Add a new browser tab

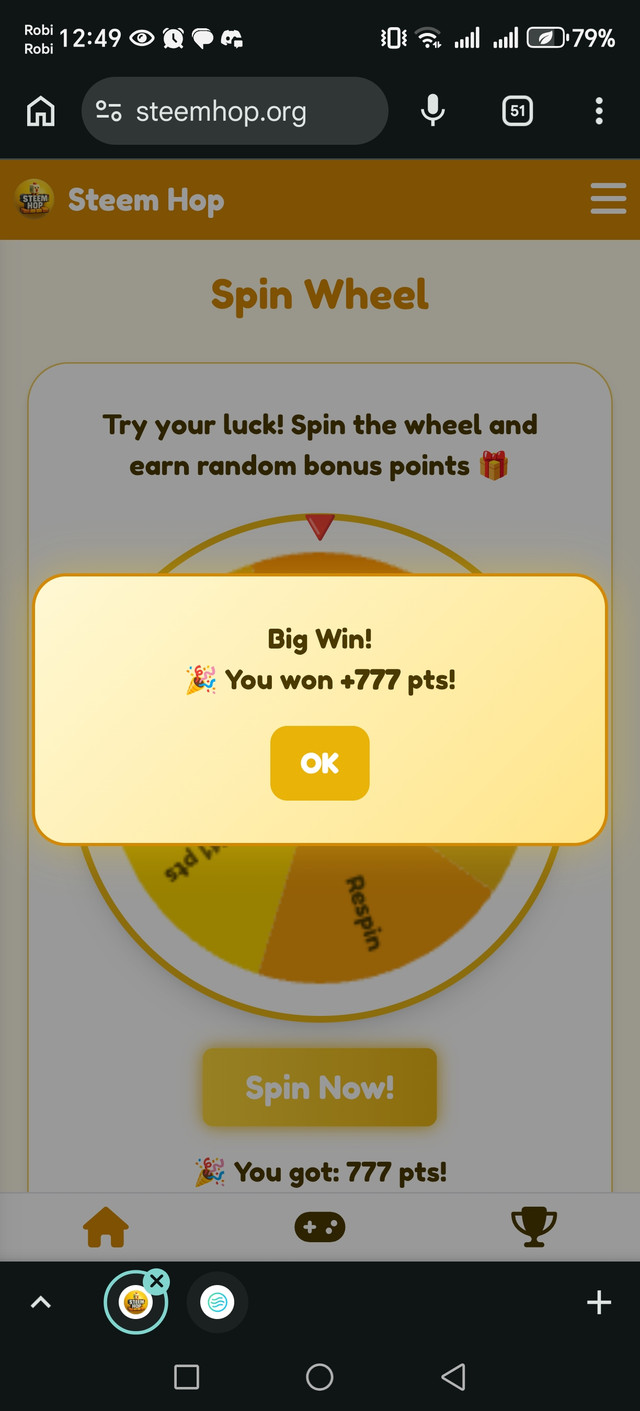click(x=598, y=1302)
